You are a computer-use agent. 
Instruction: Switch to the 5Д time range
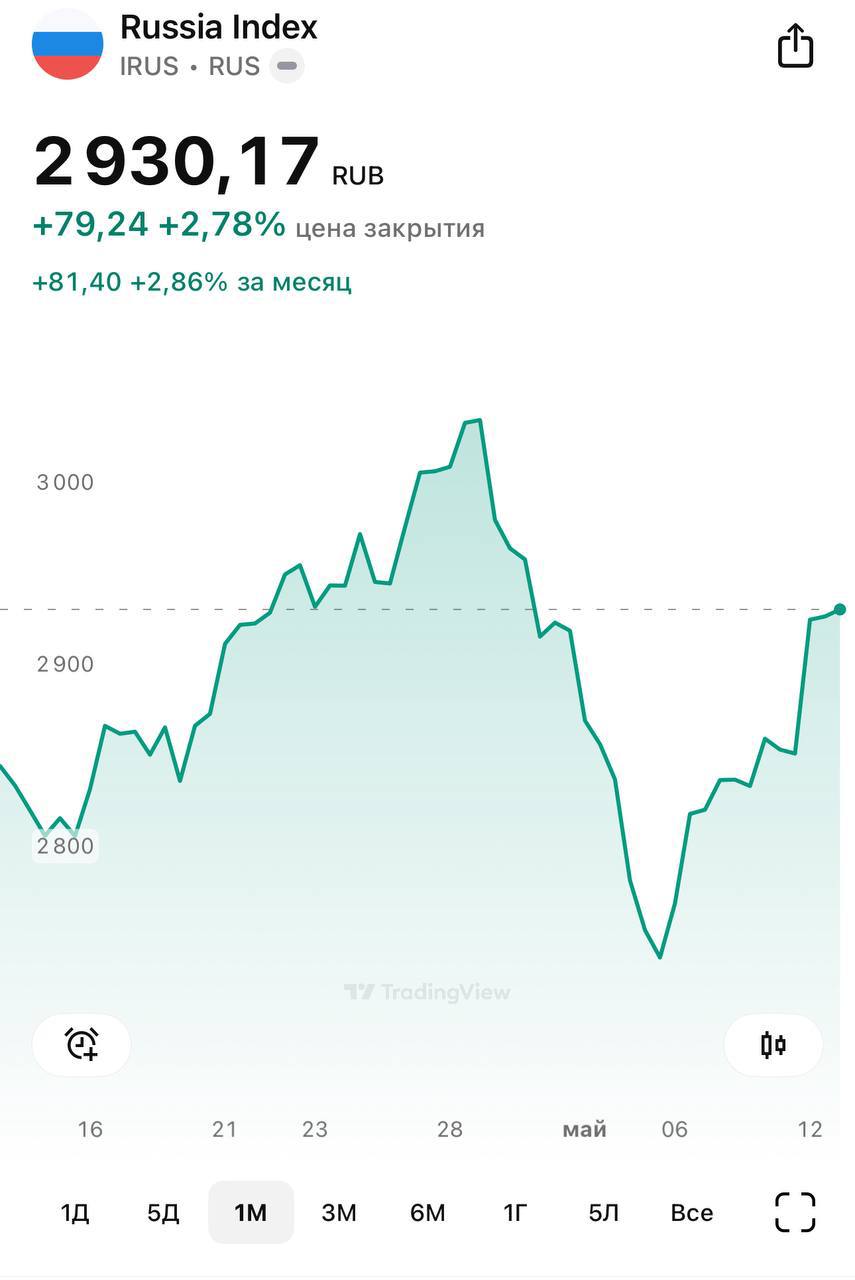tap(163, 1213)
